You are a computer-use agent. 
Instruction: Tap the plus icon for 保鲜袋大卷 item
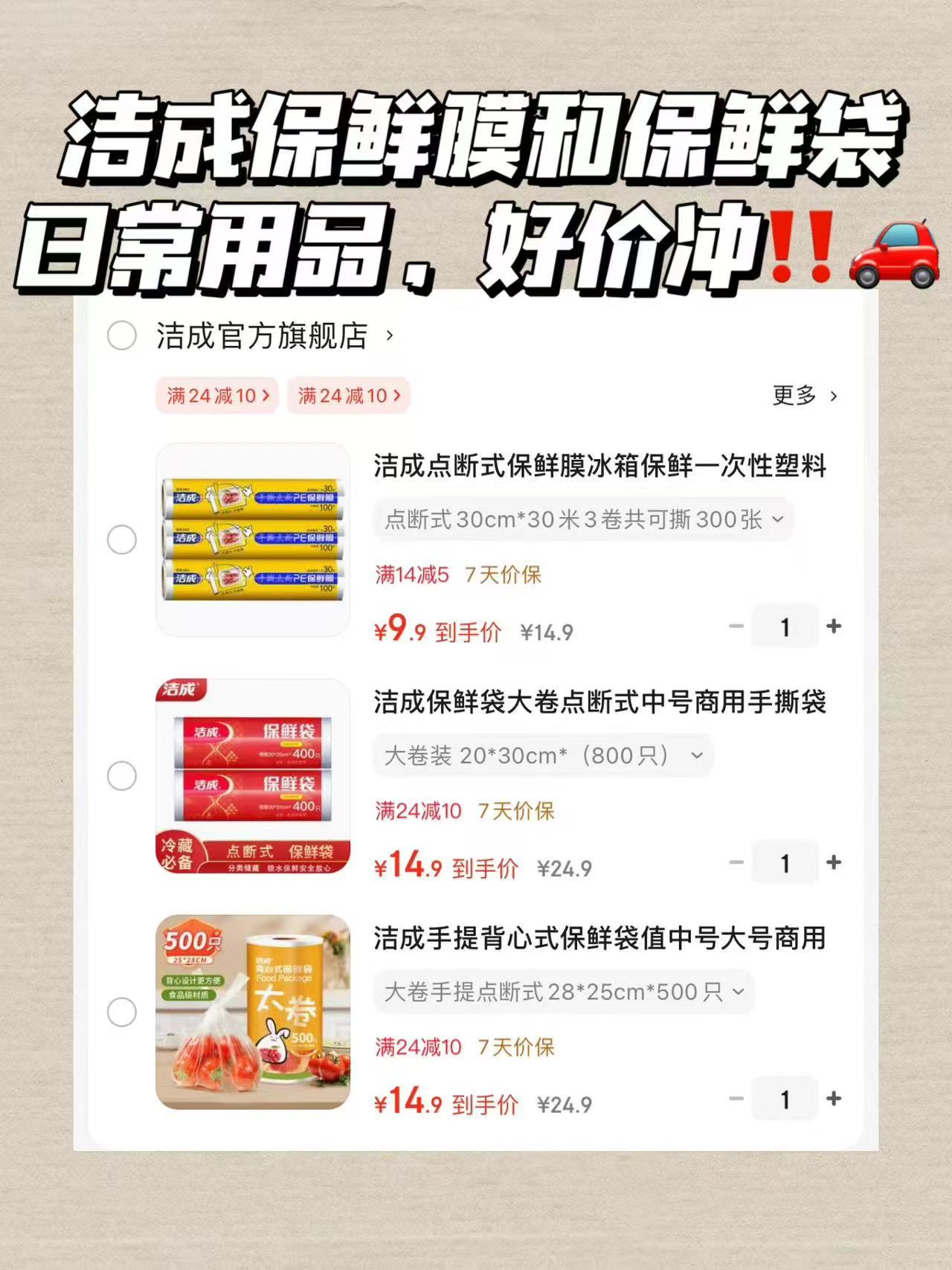(832, 864)
